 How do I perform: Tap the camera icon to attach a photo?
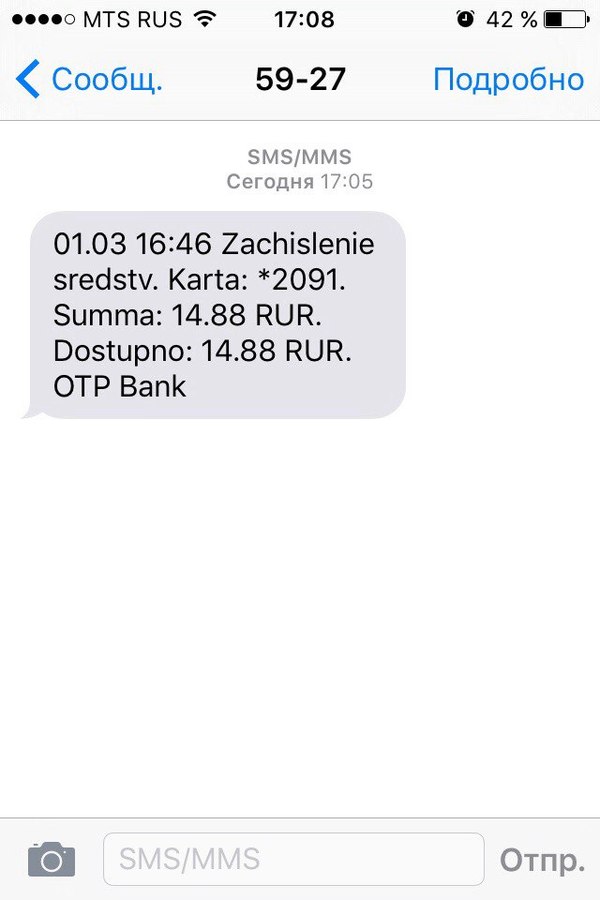click(x=51, y=859)
